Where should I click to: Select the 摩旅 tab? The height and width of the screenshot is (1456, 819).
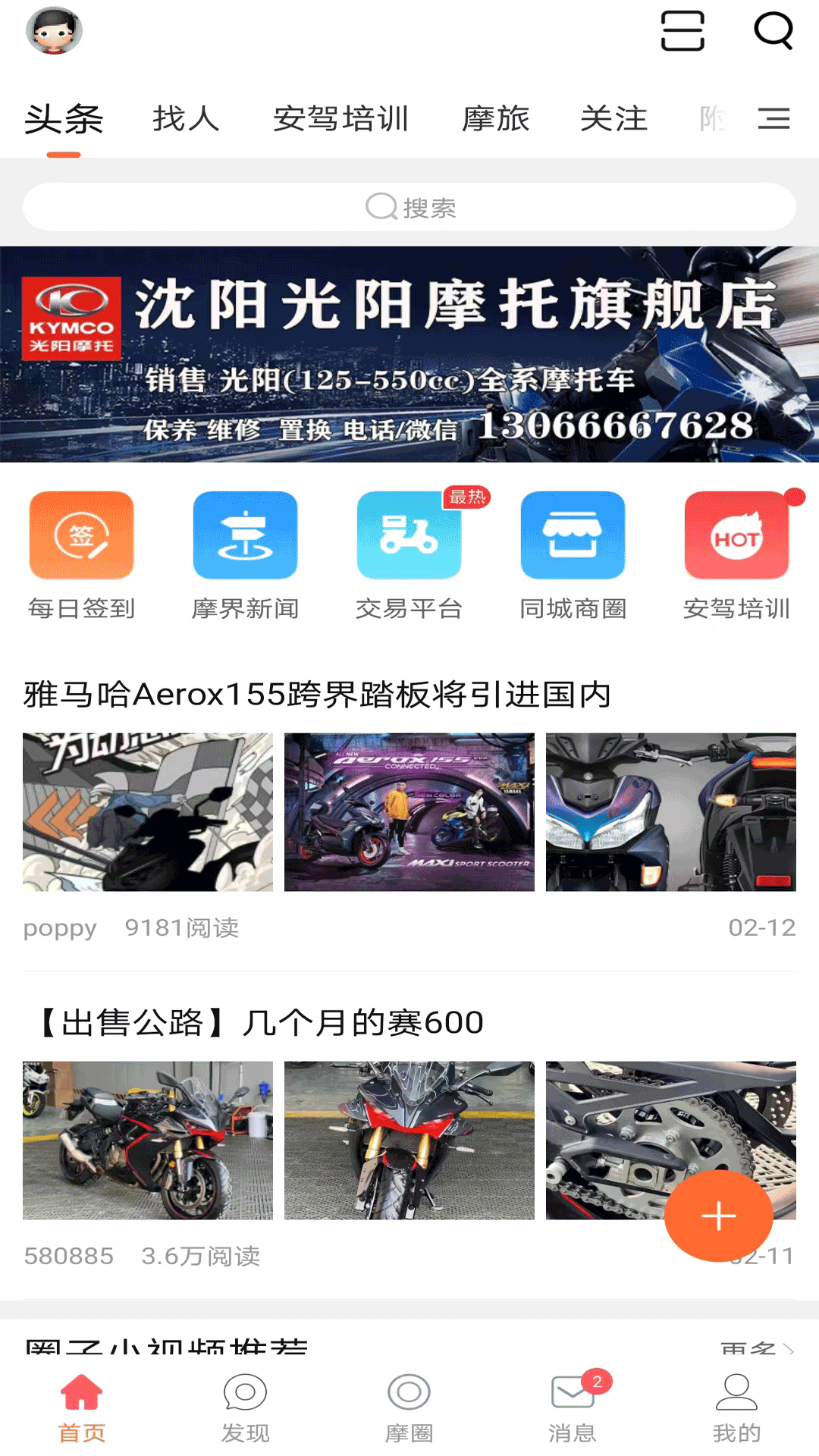(x=496, y=119)
